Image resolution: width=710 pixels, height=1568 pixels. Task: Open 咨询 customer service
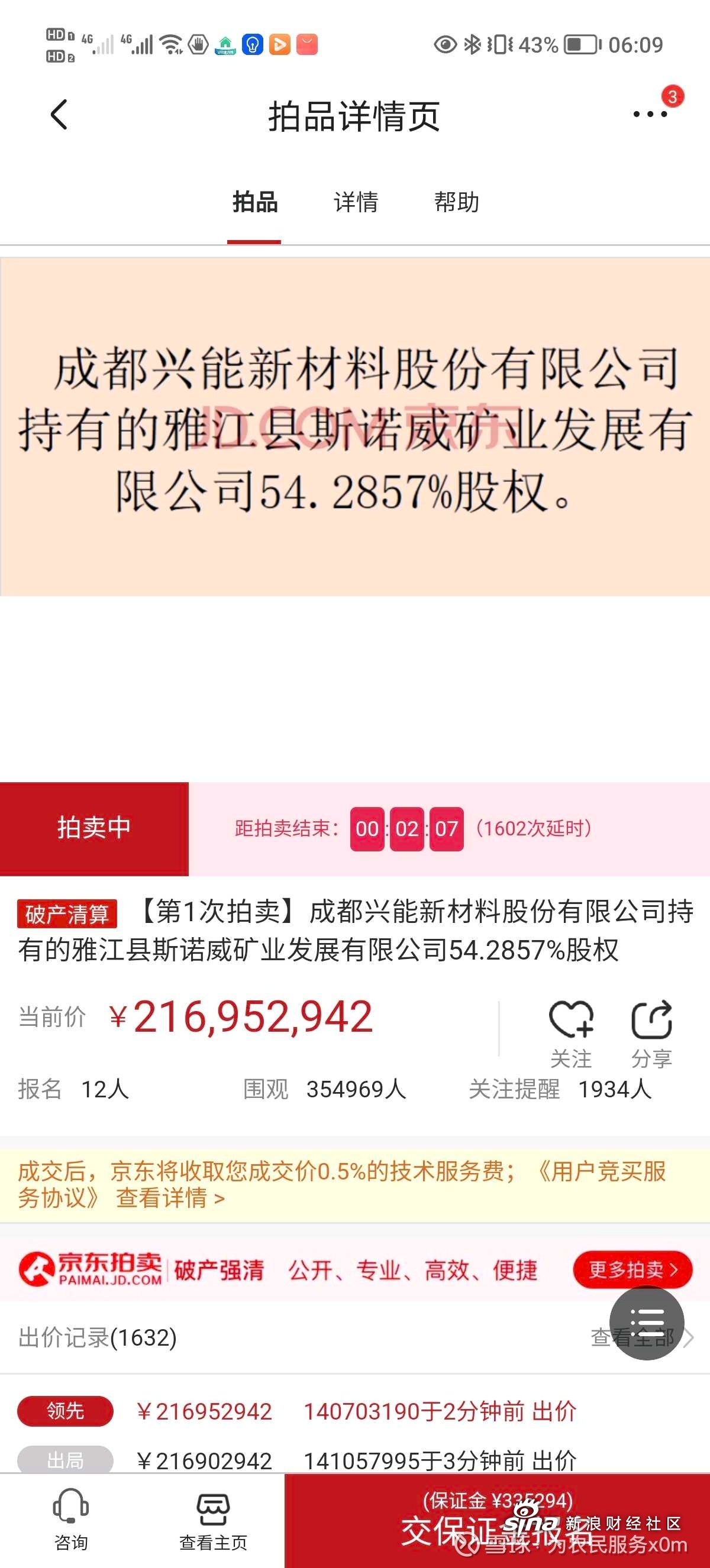[70, 1520]
